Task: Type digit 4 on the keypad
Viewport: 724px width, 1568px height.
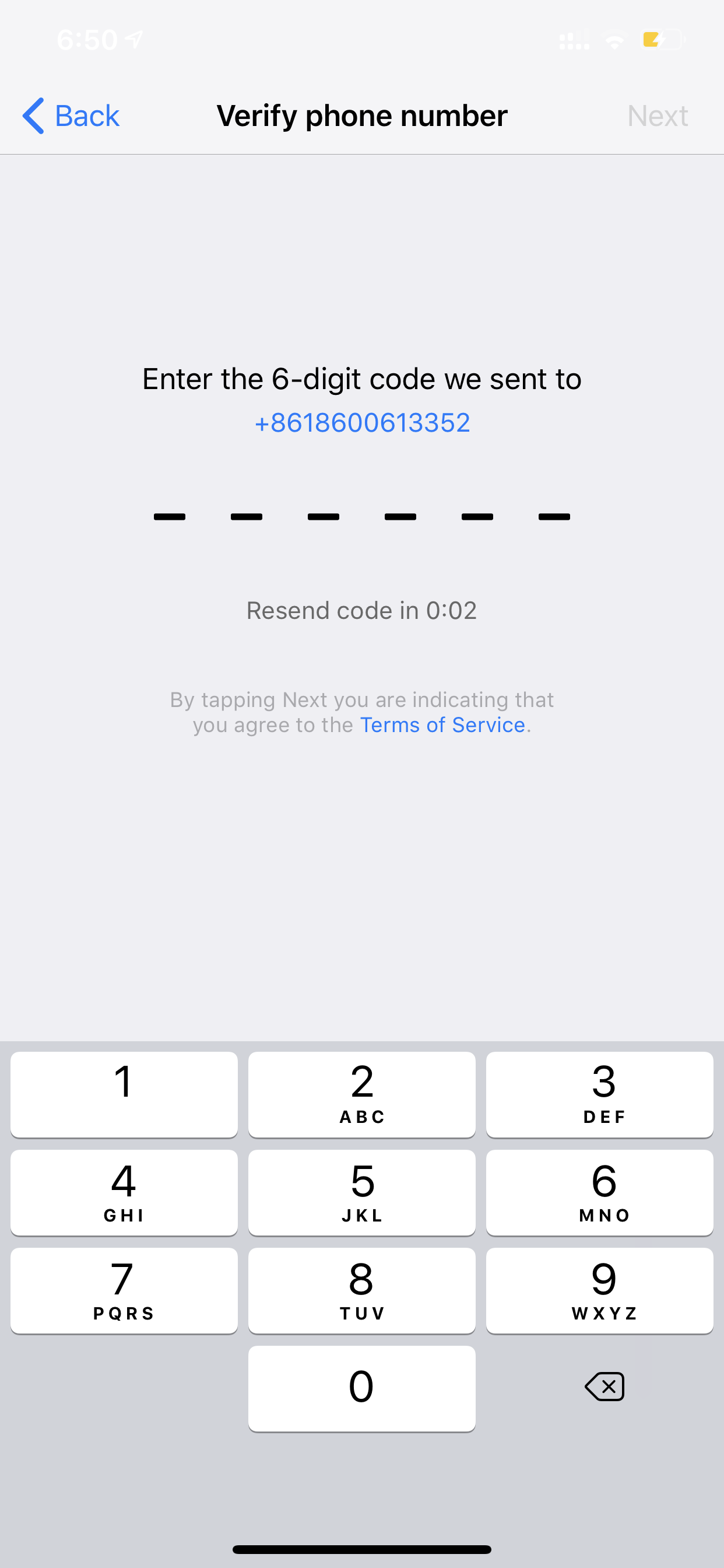Action: click(x=124, y=1192)
